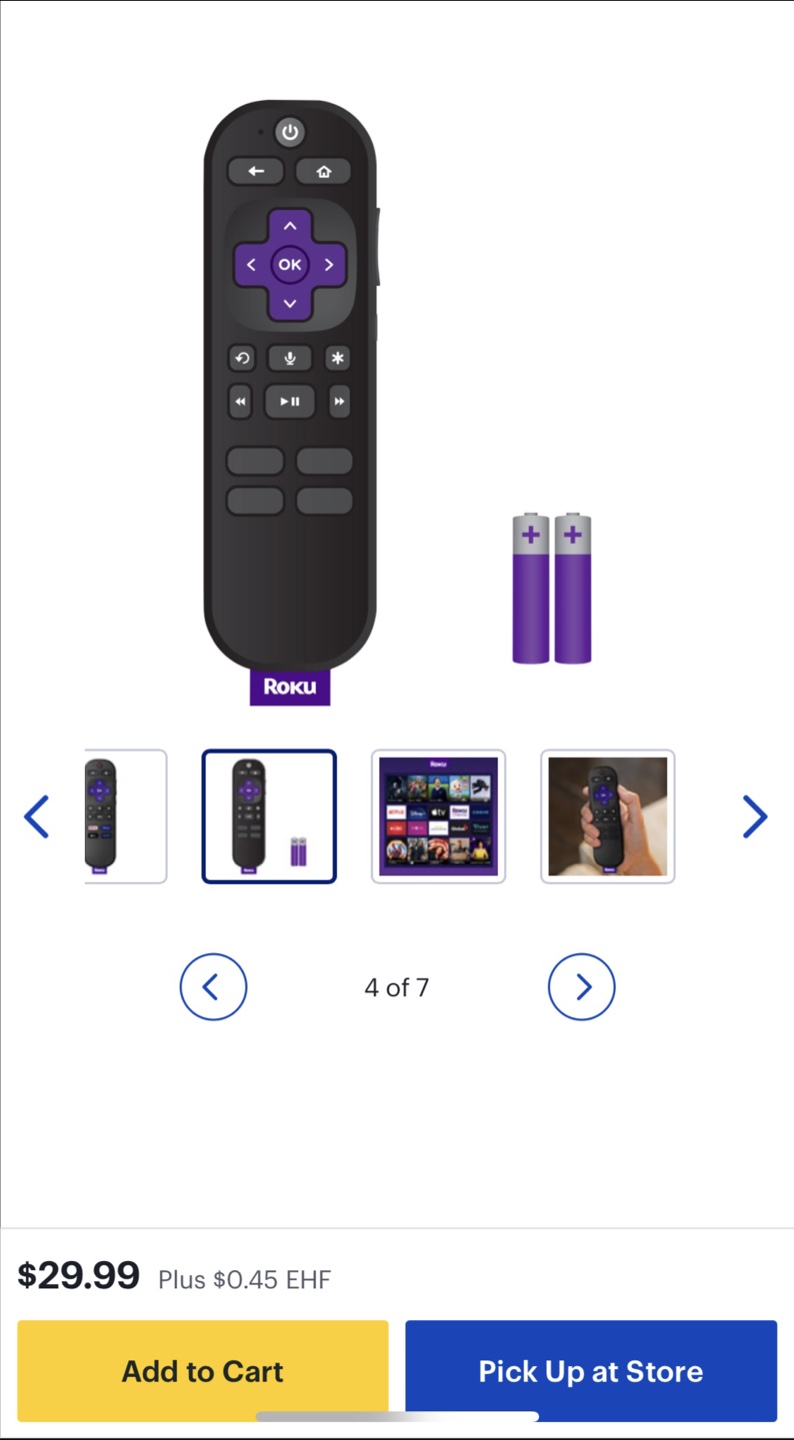The width and height of the screenshot is (794, 1440).
Task: Click the Add to Cart button
Action: (202, 1371)
